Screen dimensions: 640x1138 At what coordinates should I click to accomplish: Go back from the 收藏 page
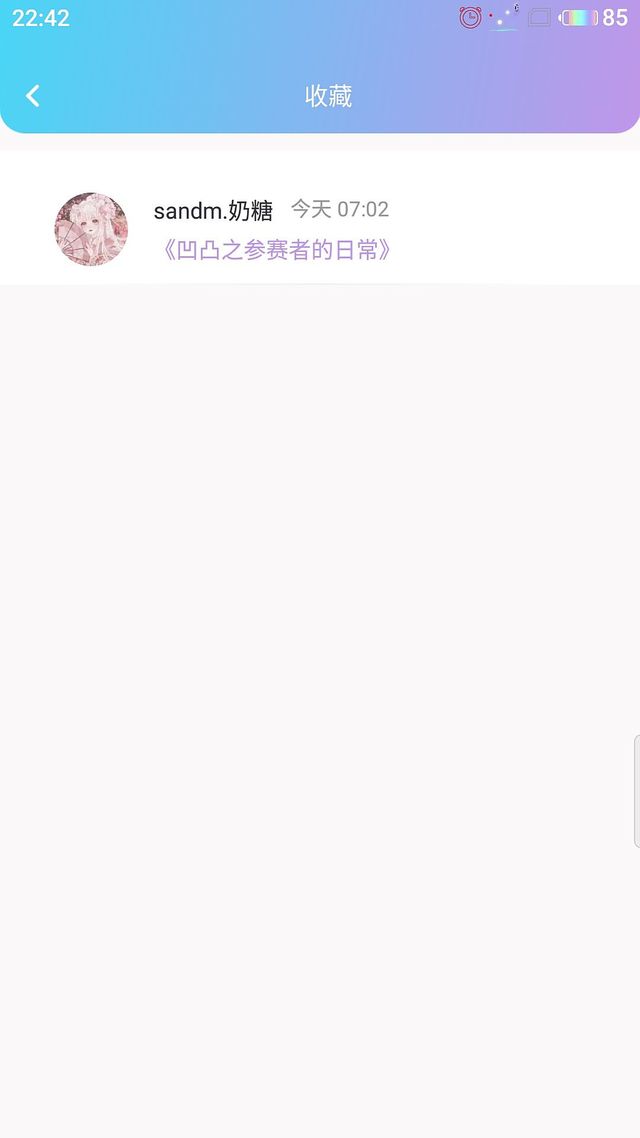click(33, 96)
